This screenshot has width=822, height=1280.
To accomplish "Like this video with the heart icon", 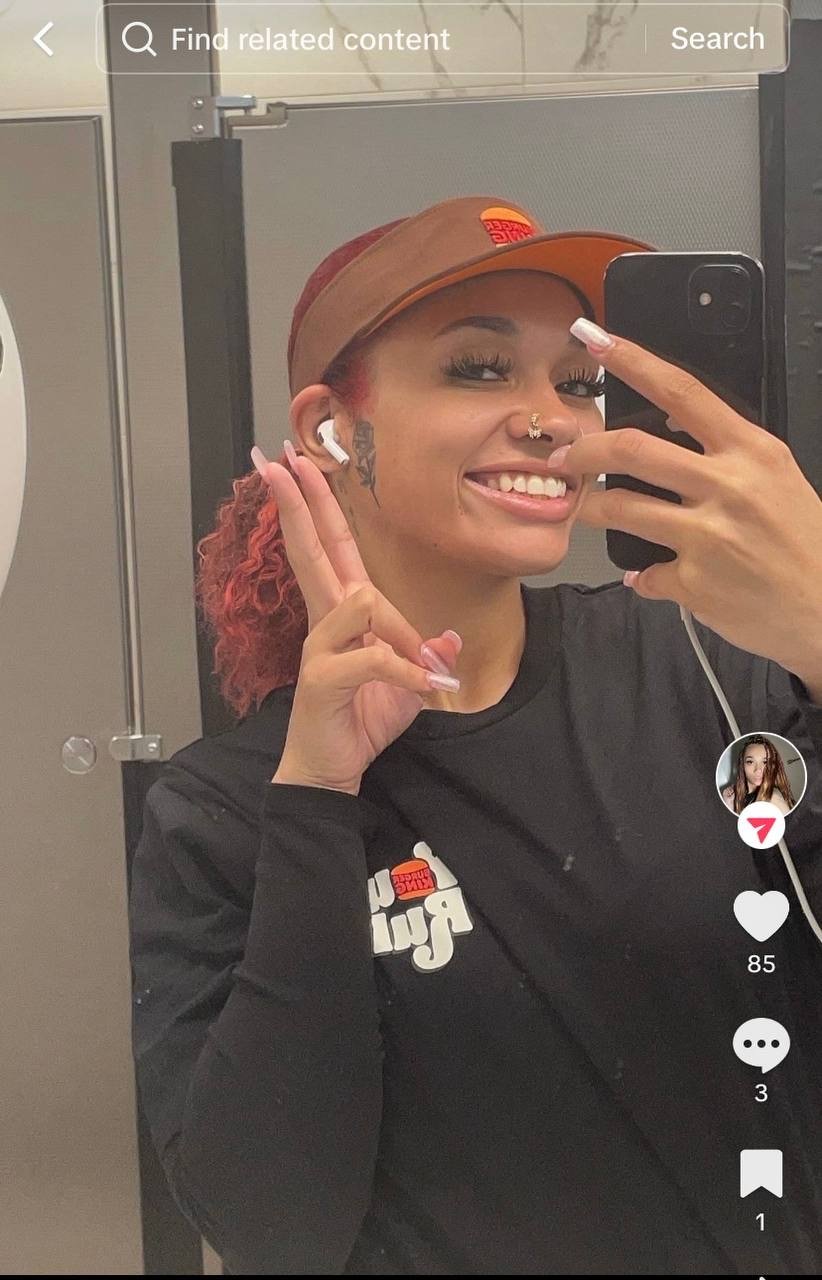I will [x=761, y=916].
